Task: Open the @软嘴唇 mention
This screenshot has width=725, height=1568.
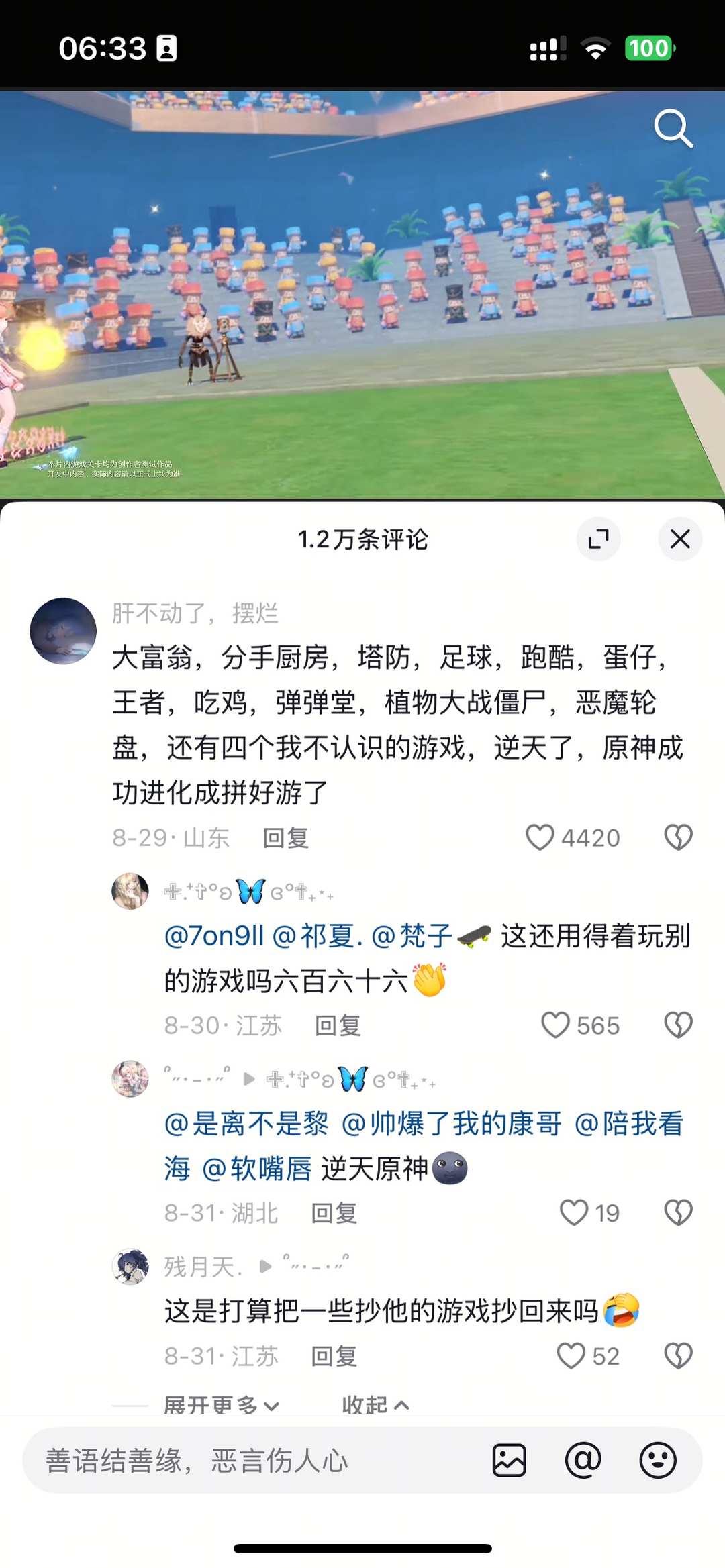Action: [x=257, y=1169]
